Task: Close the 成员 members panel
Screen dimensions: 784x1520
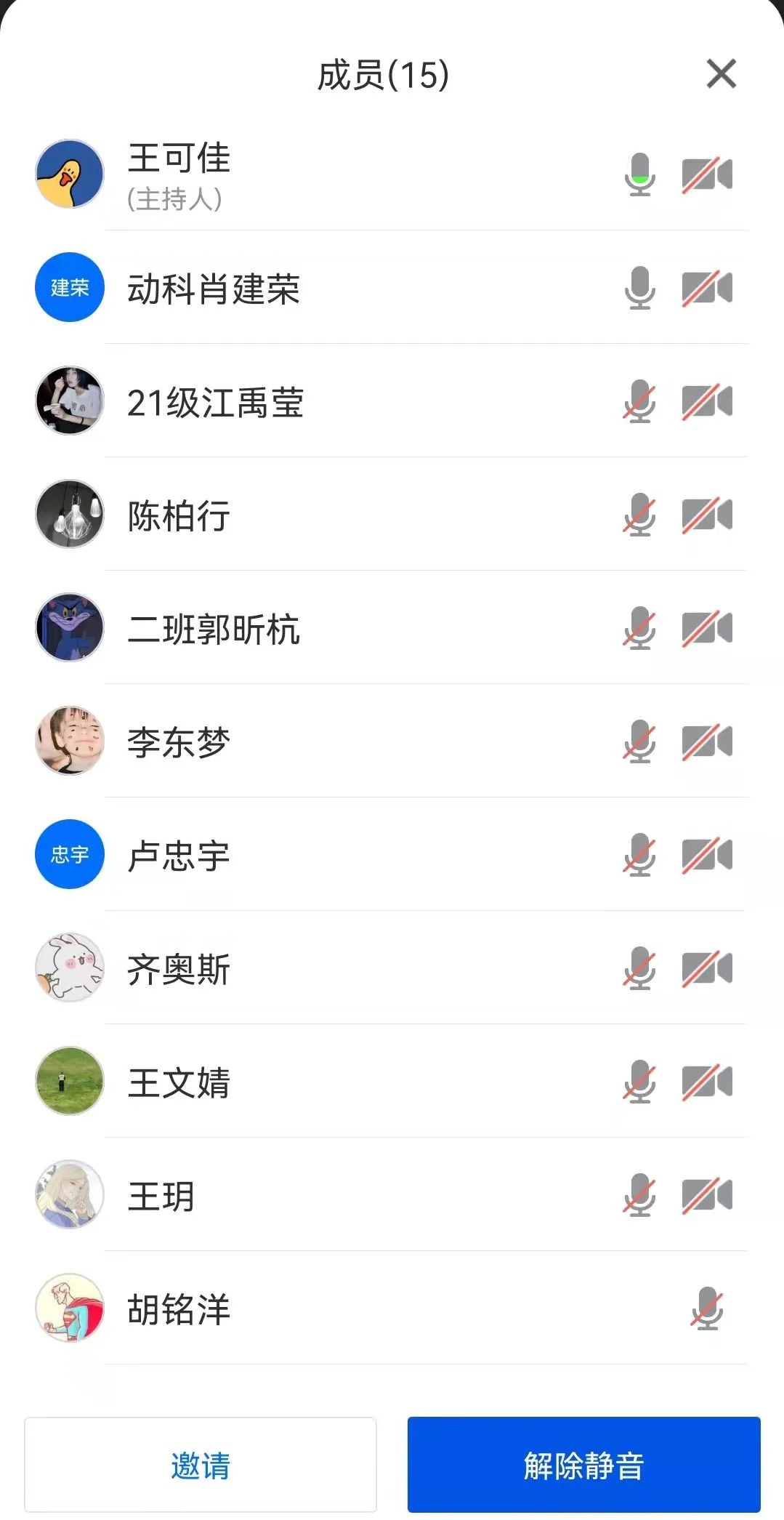Action: tap(721, 74)
